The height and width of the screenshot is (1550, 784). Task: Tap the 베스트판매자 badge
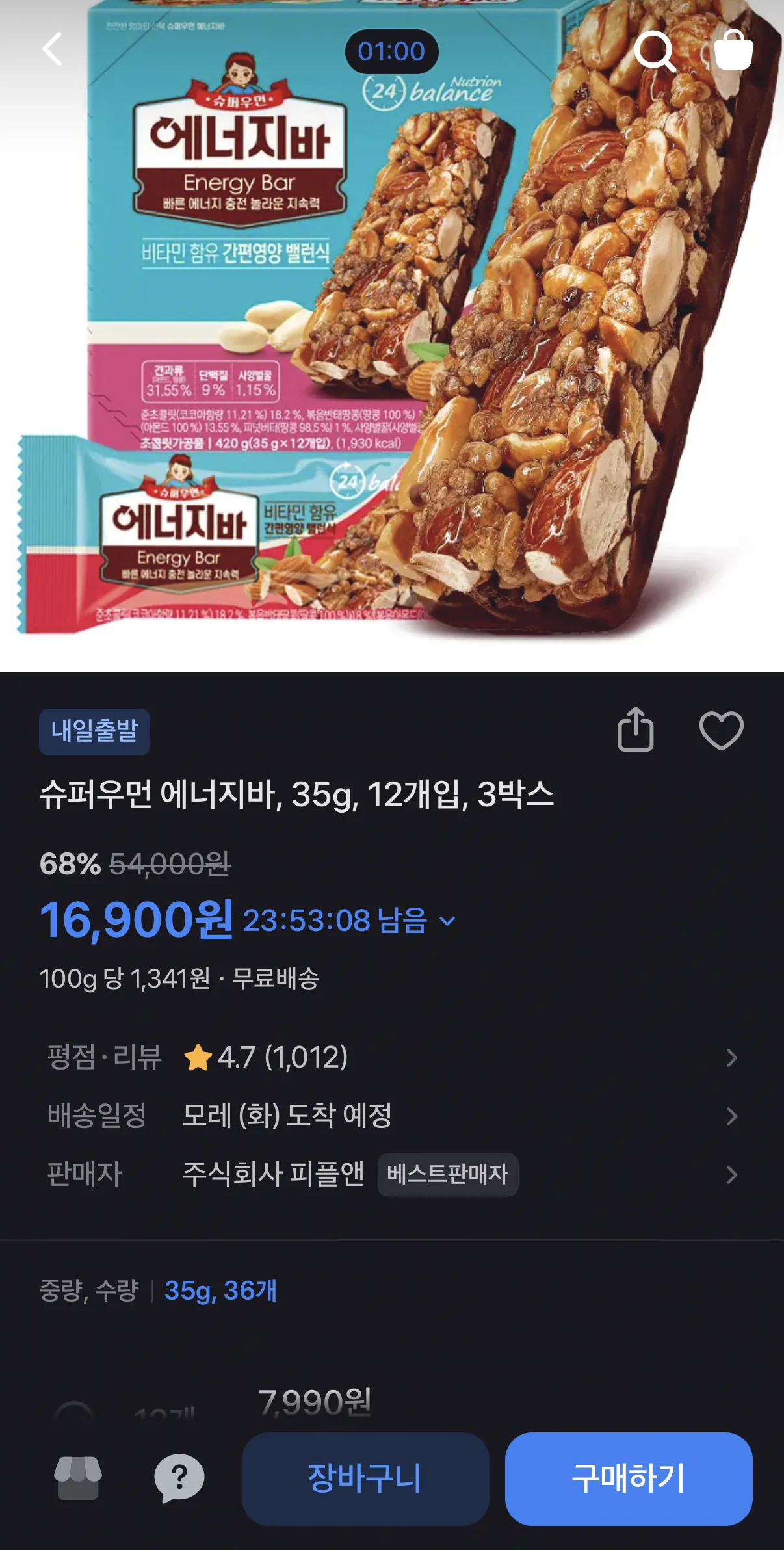coord(447,1175)
